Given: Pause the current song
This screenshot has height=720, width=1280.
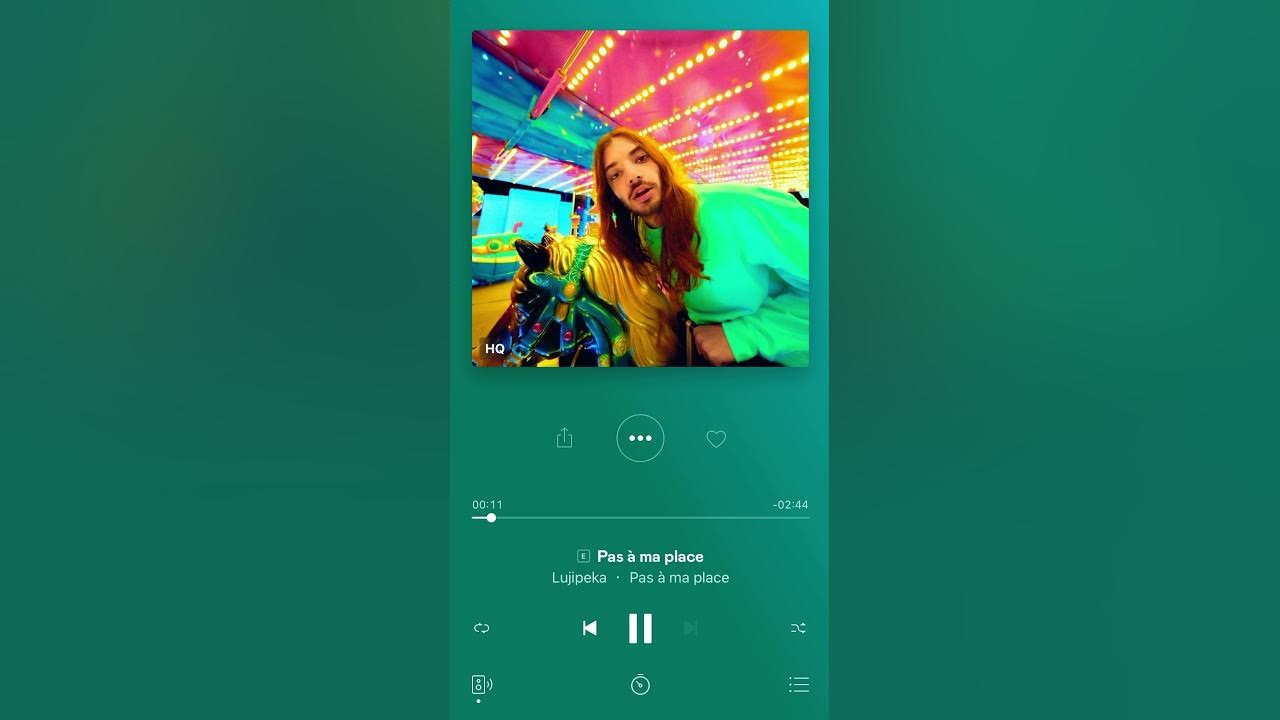Looking at the screenshot, I should (x=640, y=628).
